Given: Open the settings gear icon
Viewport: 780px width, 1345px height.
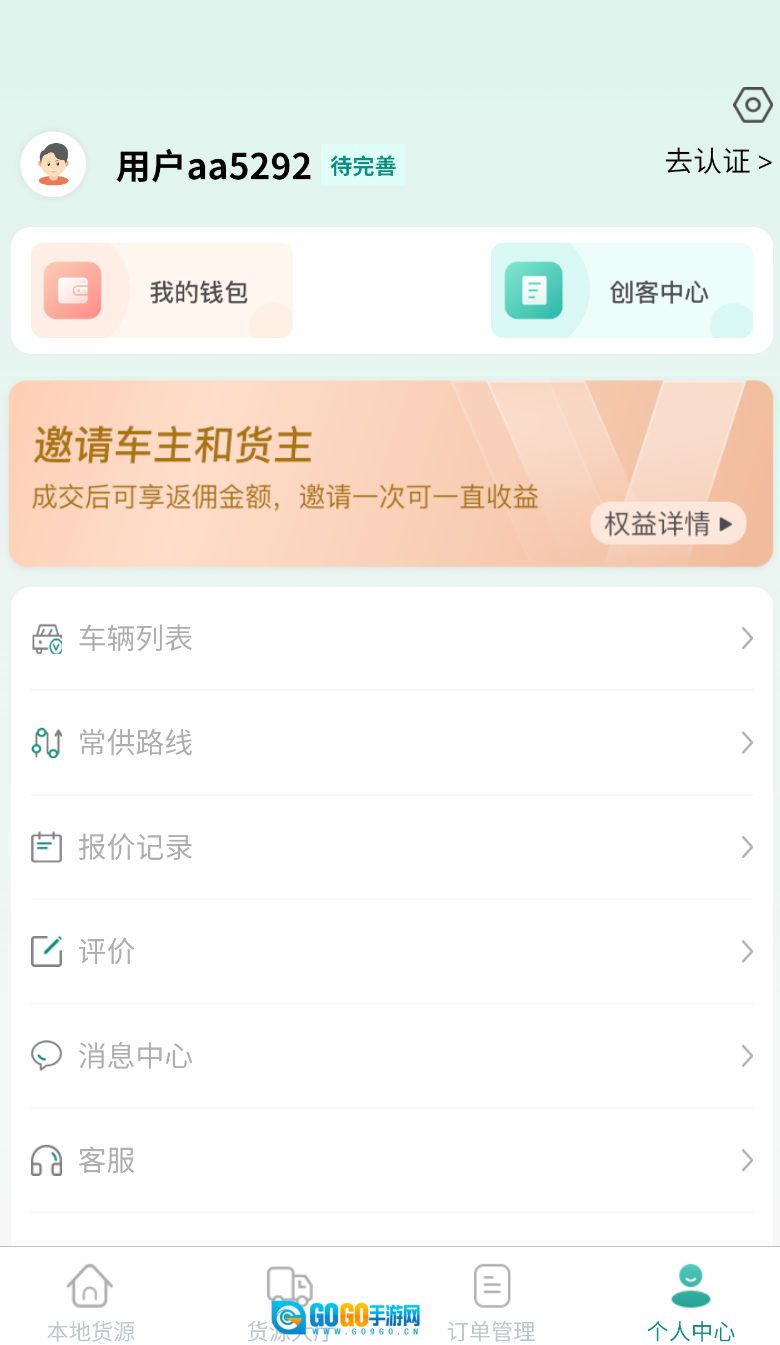Looking at the screenshot, I should (x=752, y=104).
